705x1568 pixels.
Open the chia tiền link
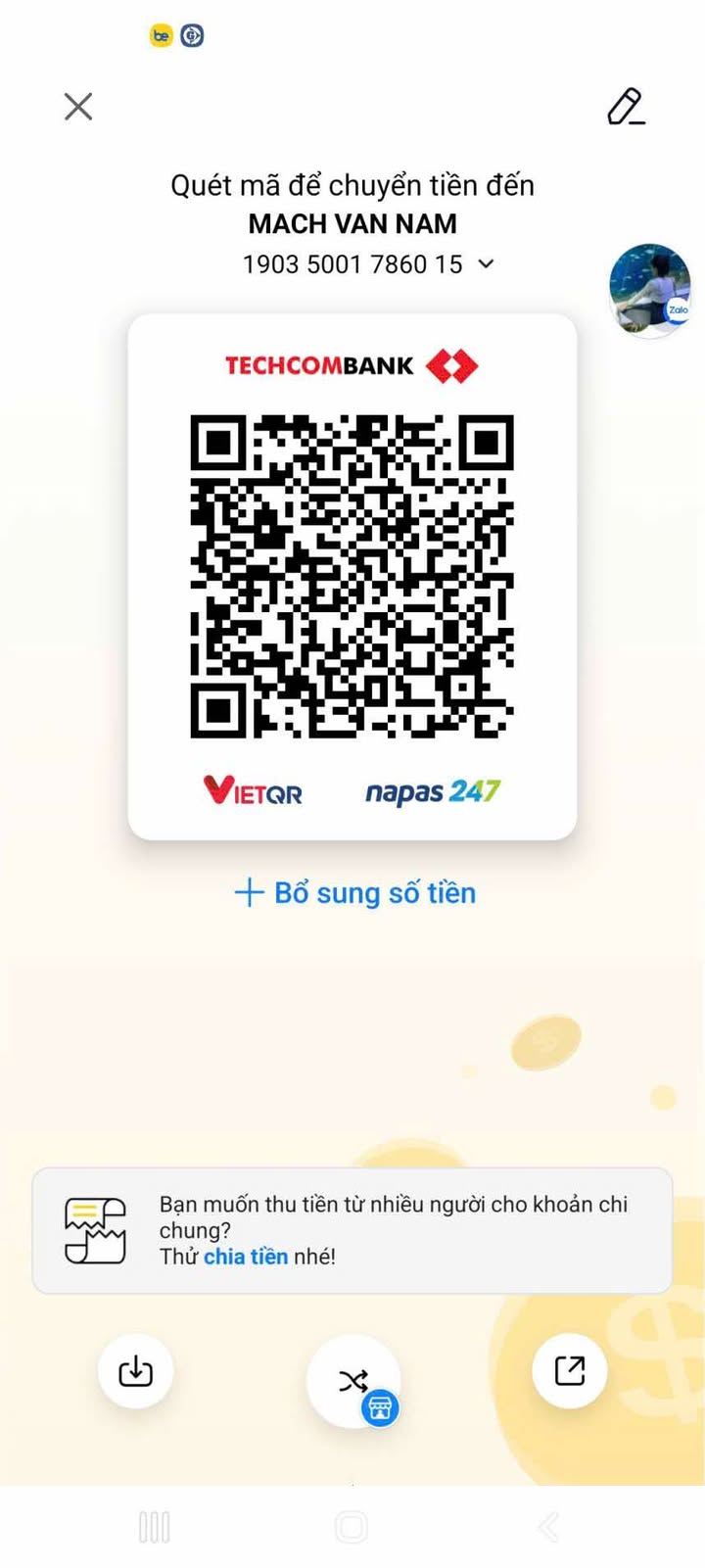click(246, 1257)
